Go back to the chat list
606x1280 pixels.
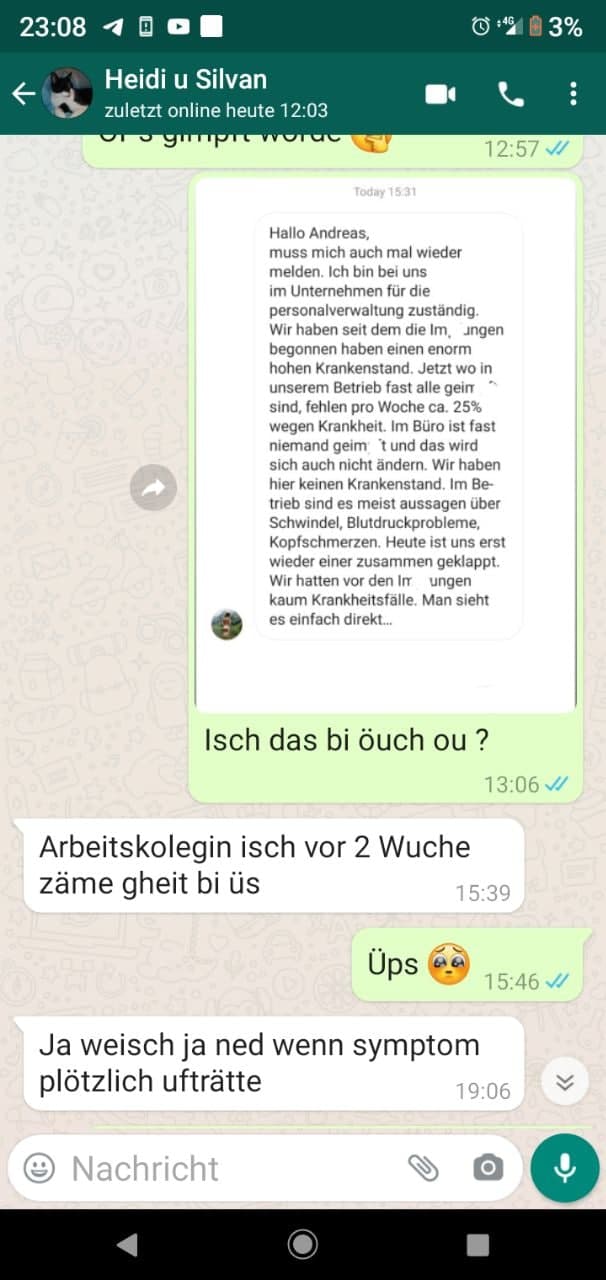[24, 94]
